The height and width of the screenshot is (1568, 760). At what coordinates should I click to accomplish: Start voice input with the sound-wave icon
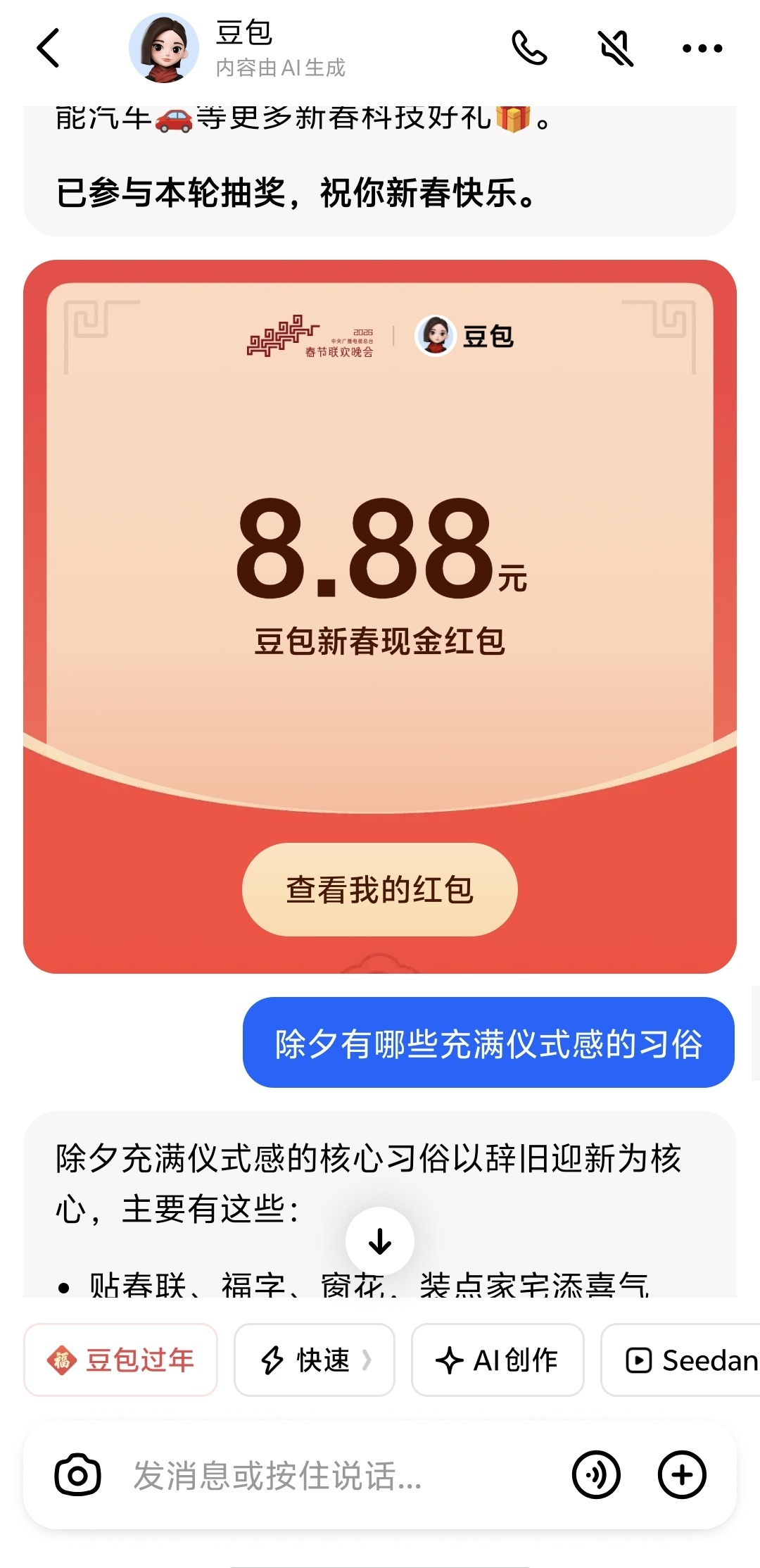click(x=597, y=1474)
